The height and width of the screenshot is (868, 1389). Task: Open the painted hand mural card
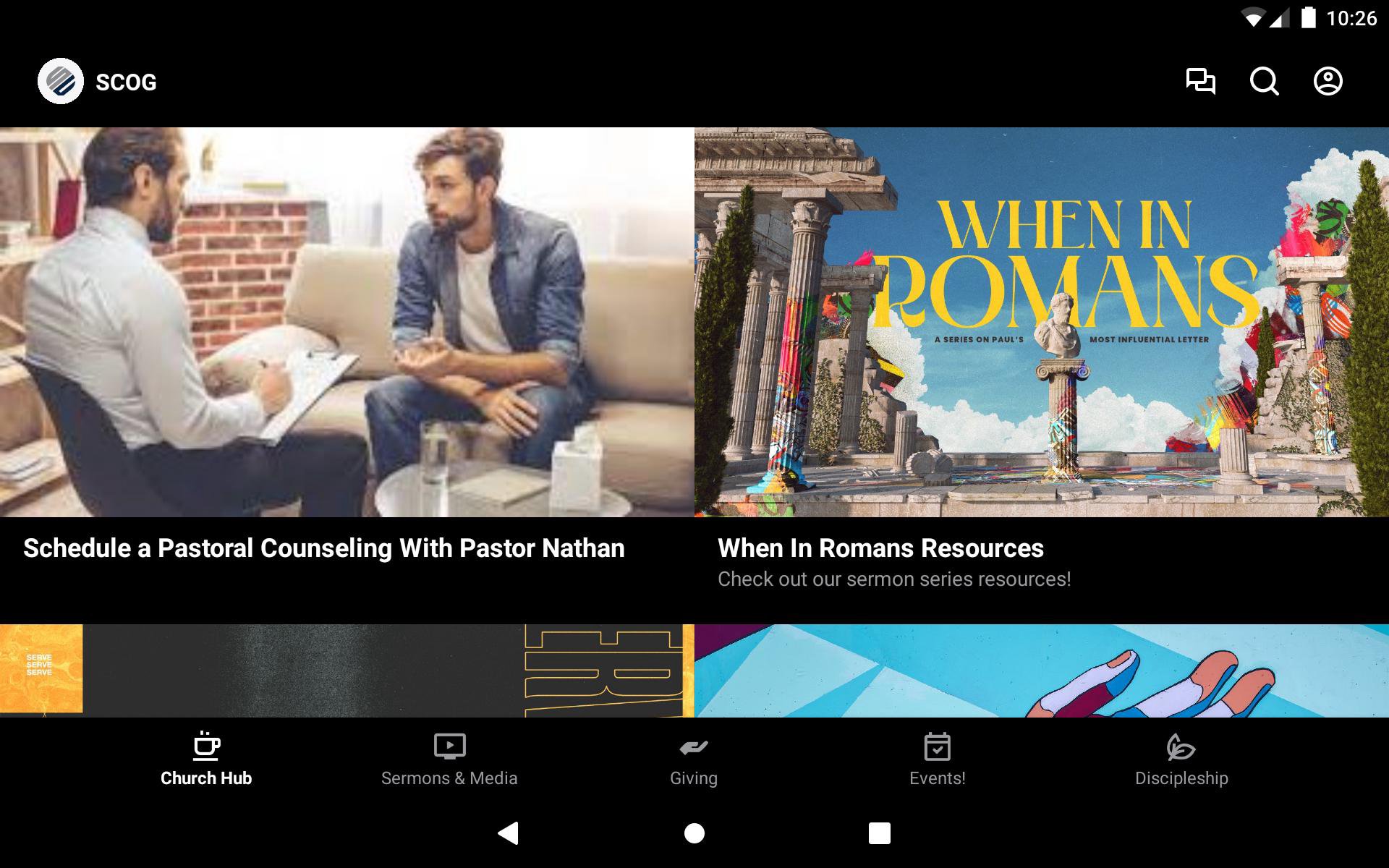[1041, 671]
